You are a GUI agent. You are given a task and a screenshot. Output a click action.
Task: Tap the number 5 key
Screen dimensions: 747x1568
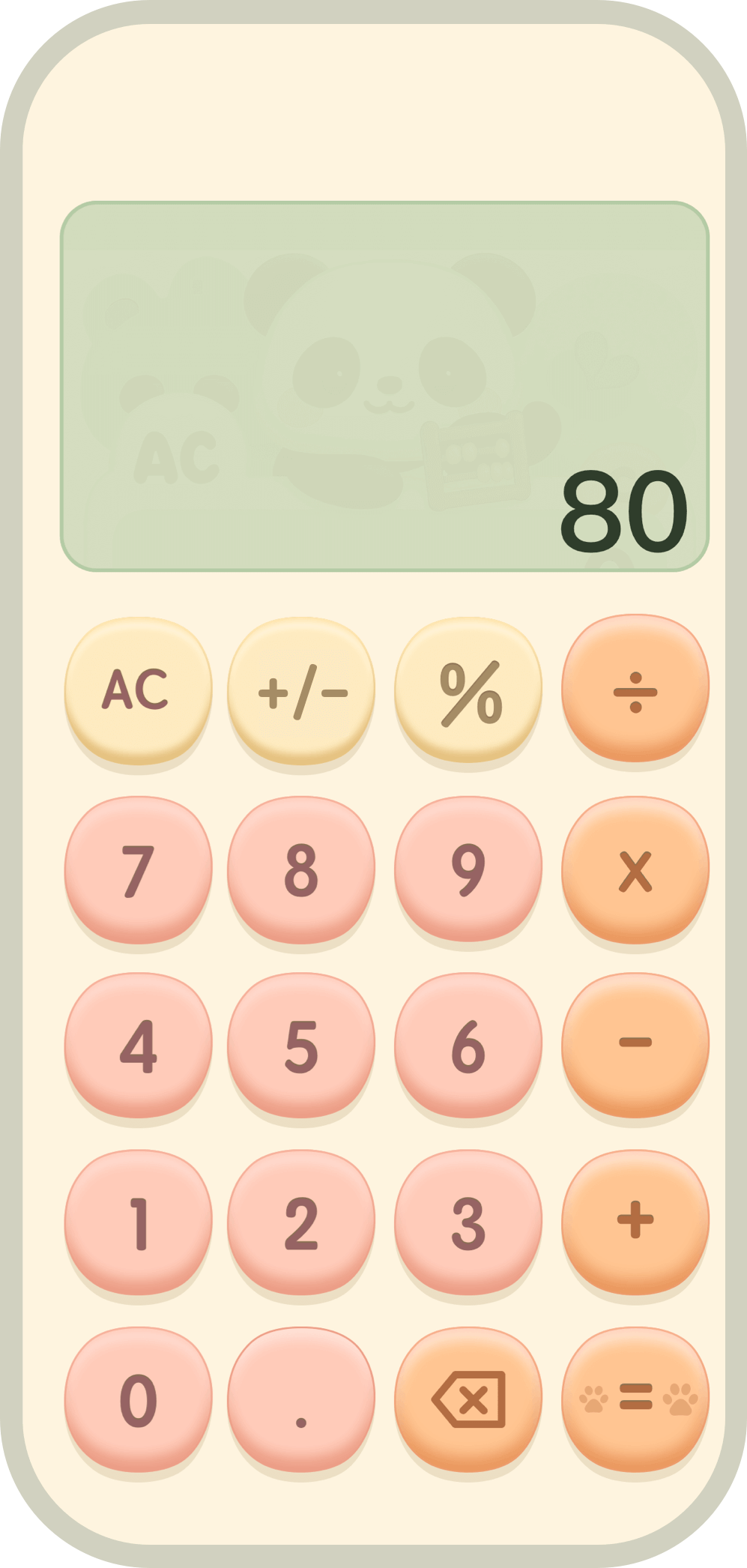301,1046
